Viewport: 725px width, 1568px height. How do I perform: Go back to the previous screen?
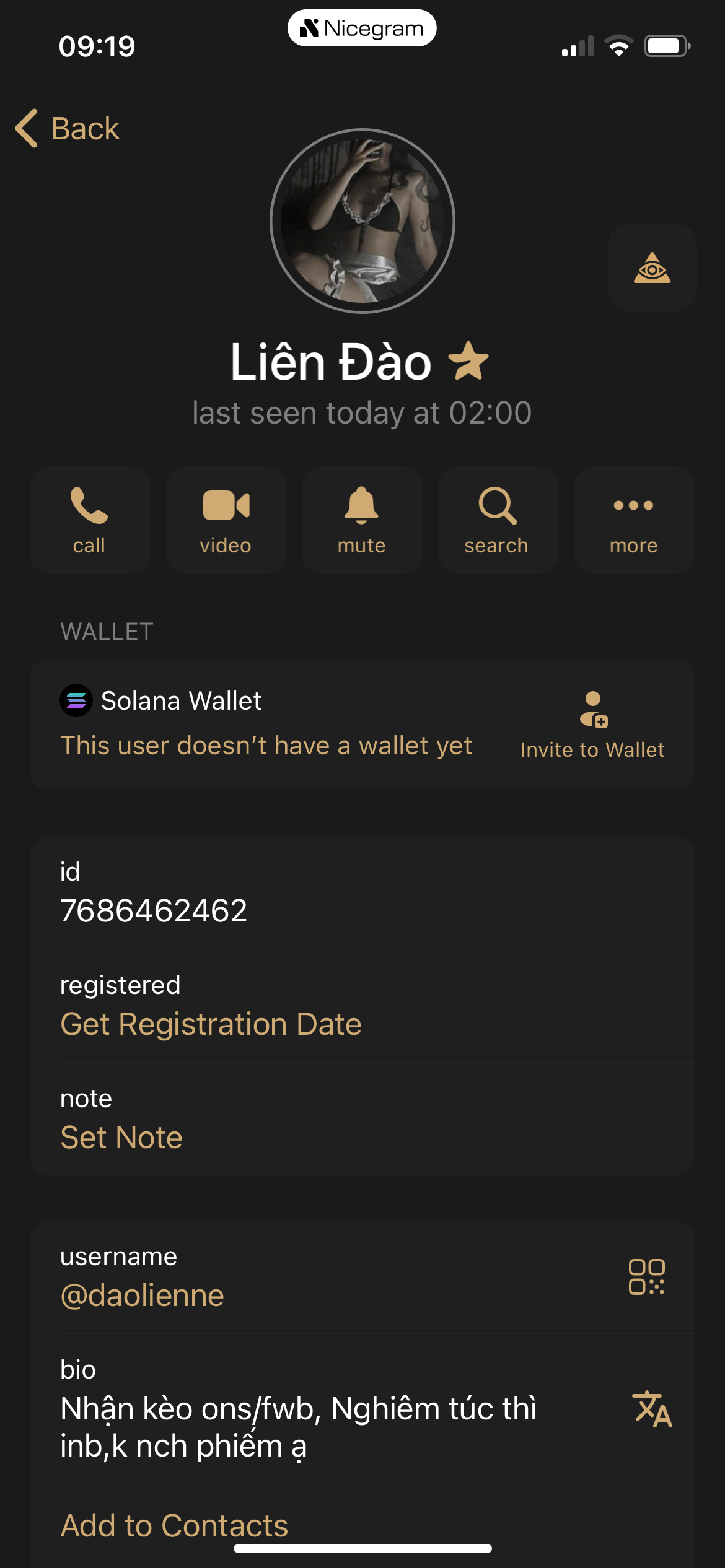point(67,129)
